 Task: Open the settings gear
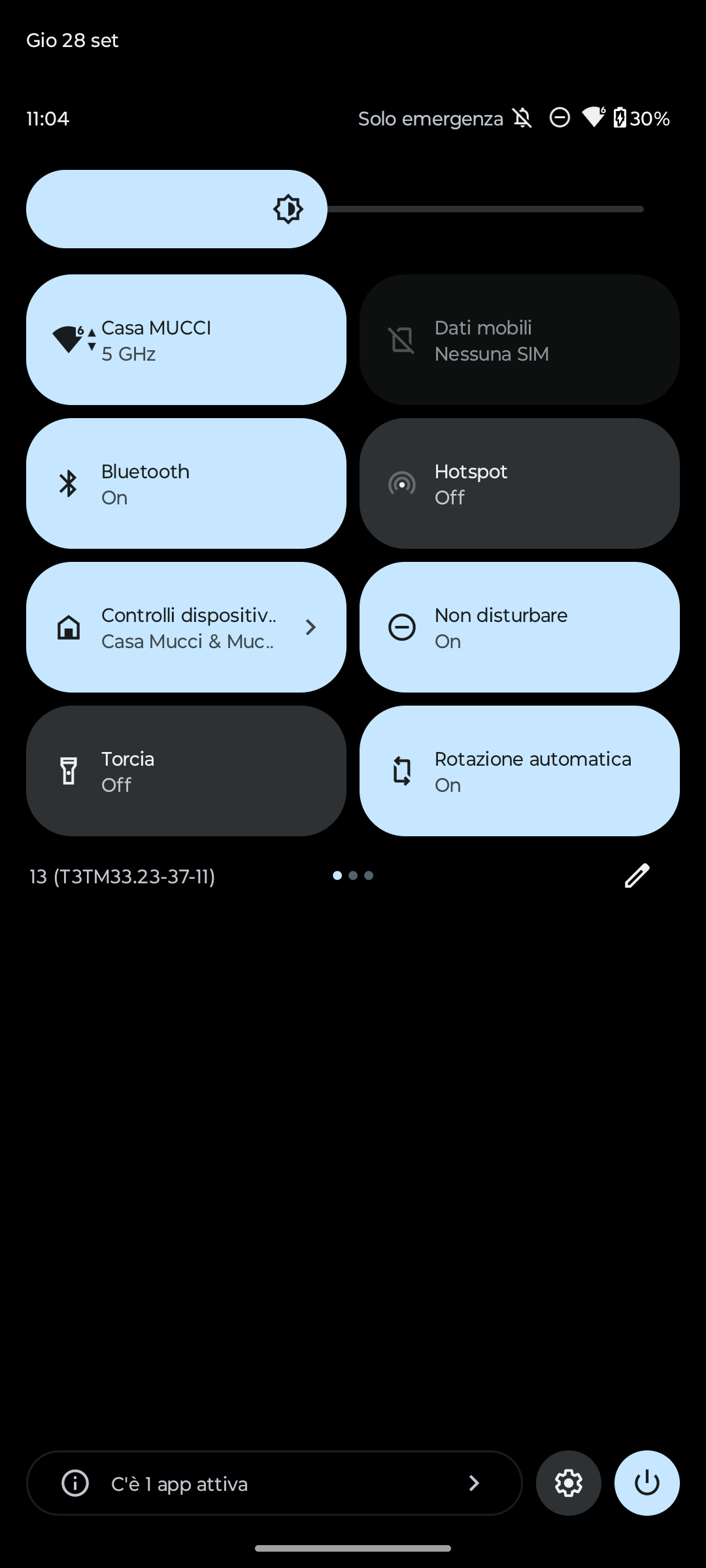point(568,1483)
